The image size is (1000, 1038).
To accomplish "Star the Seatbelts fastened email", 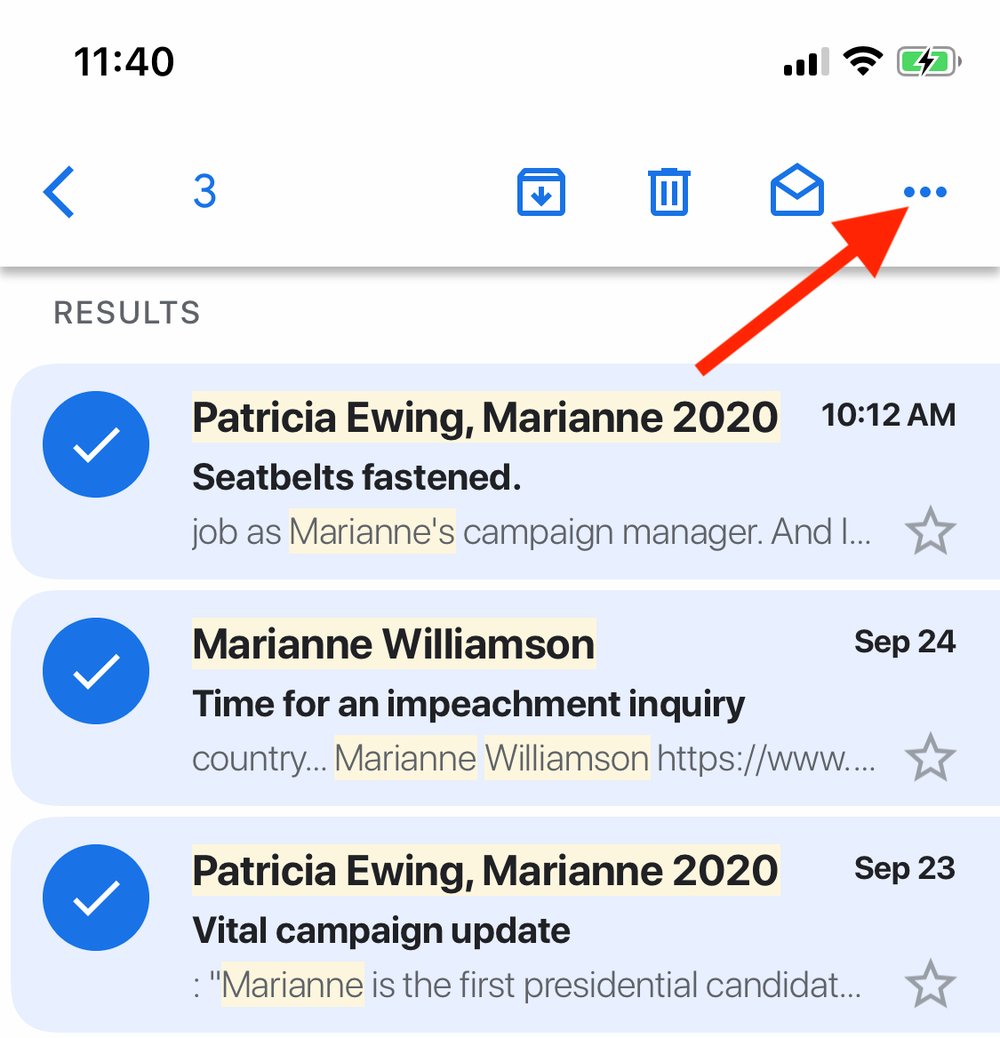I will pyautogui.click(x=931, y=531).
